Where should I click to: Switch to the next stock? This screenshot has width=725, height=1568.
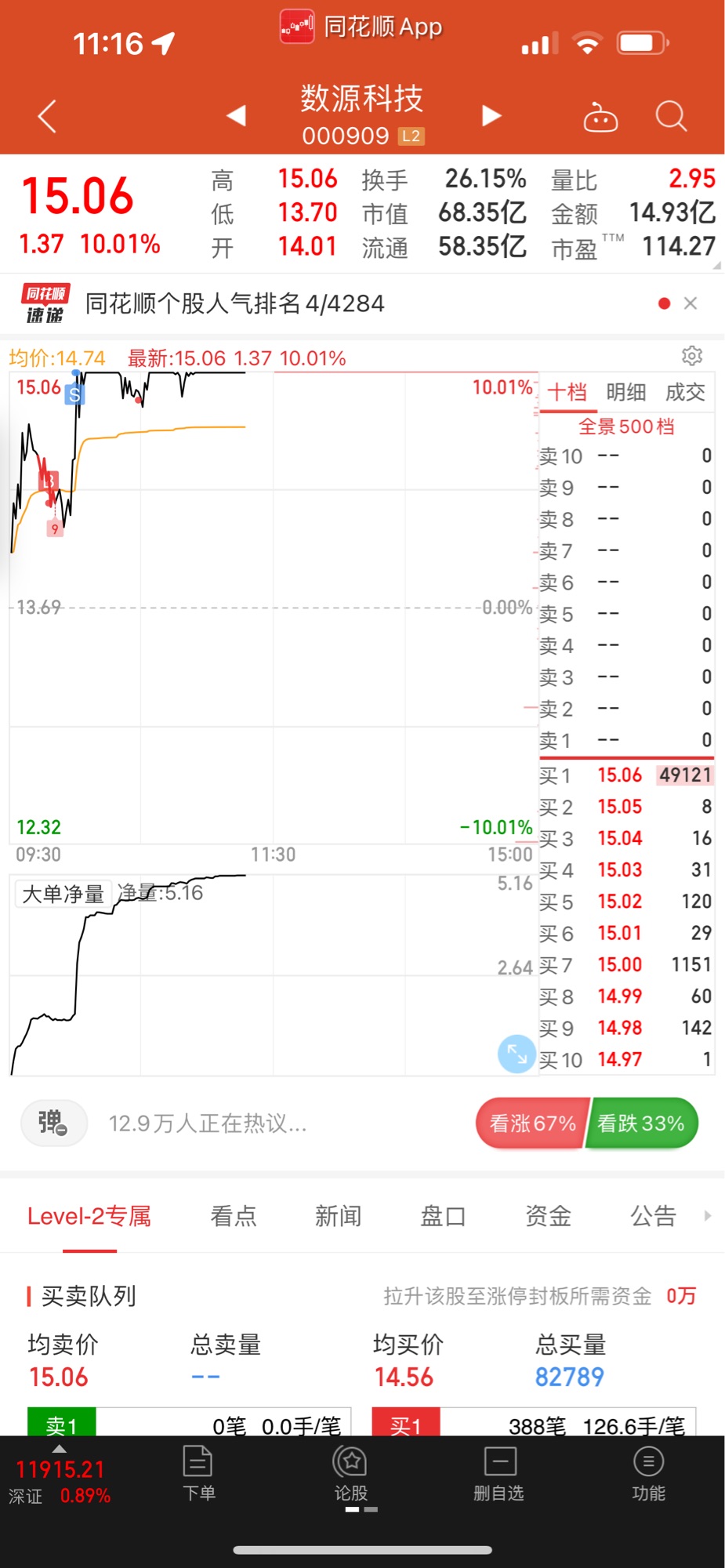[x=491, y=116]
